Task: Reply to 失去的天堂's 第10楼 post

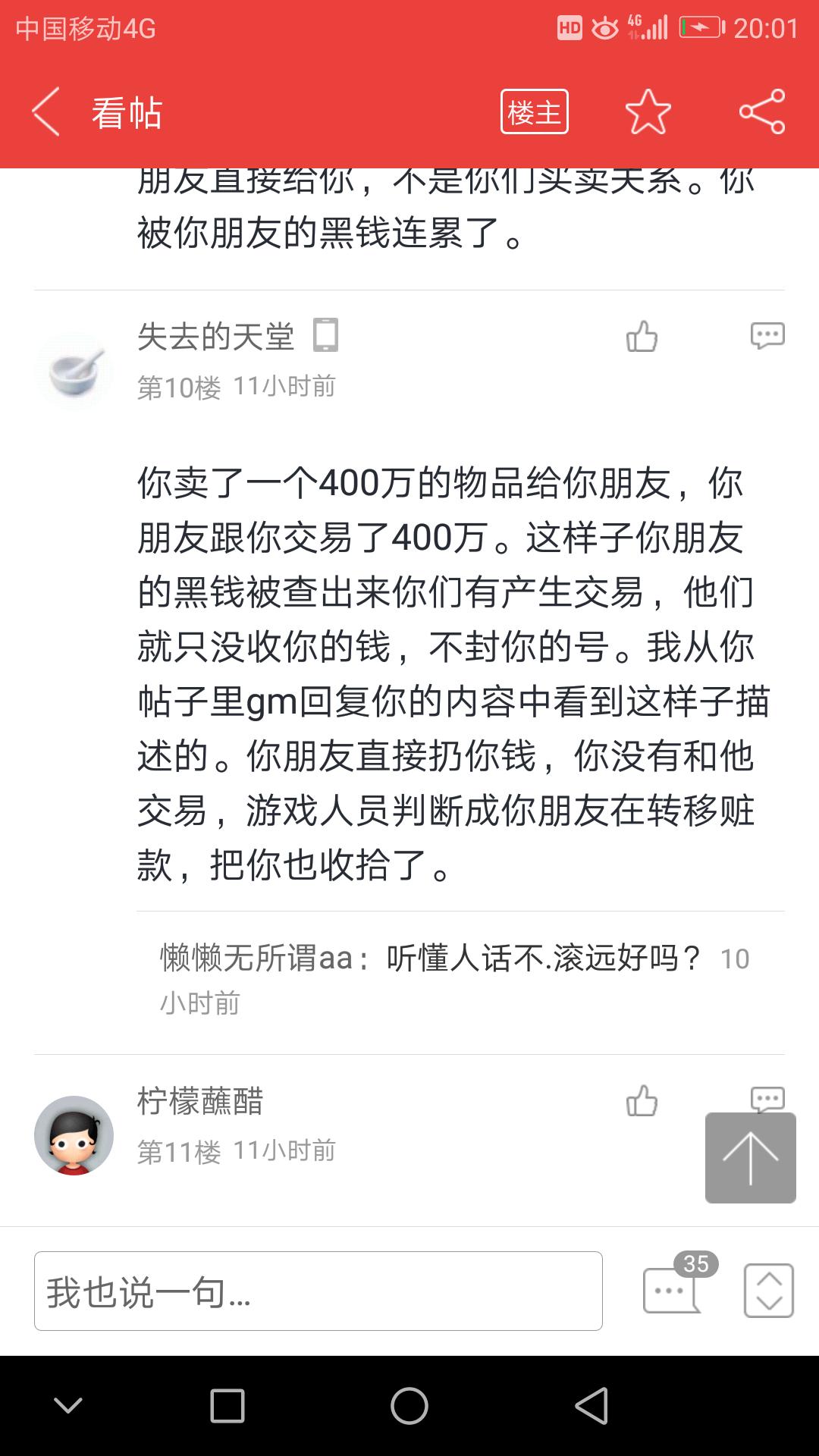Action: click(x=767, y=335)
